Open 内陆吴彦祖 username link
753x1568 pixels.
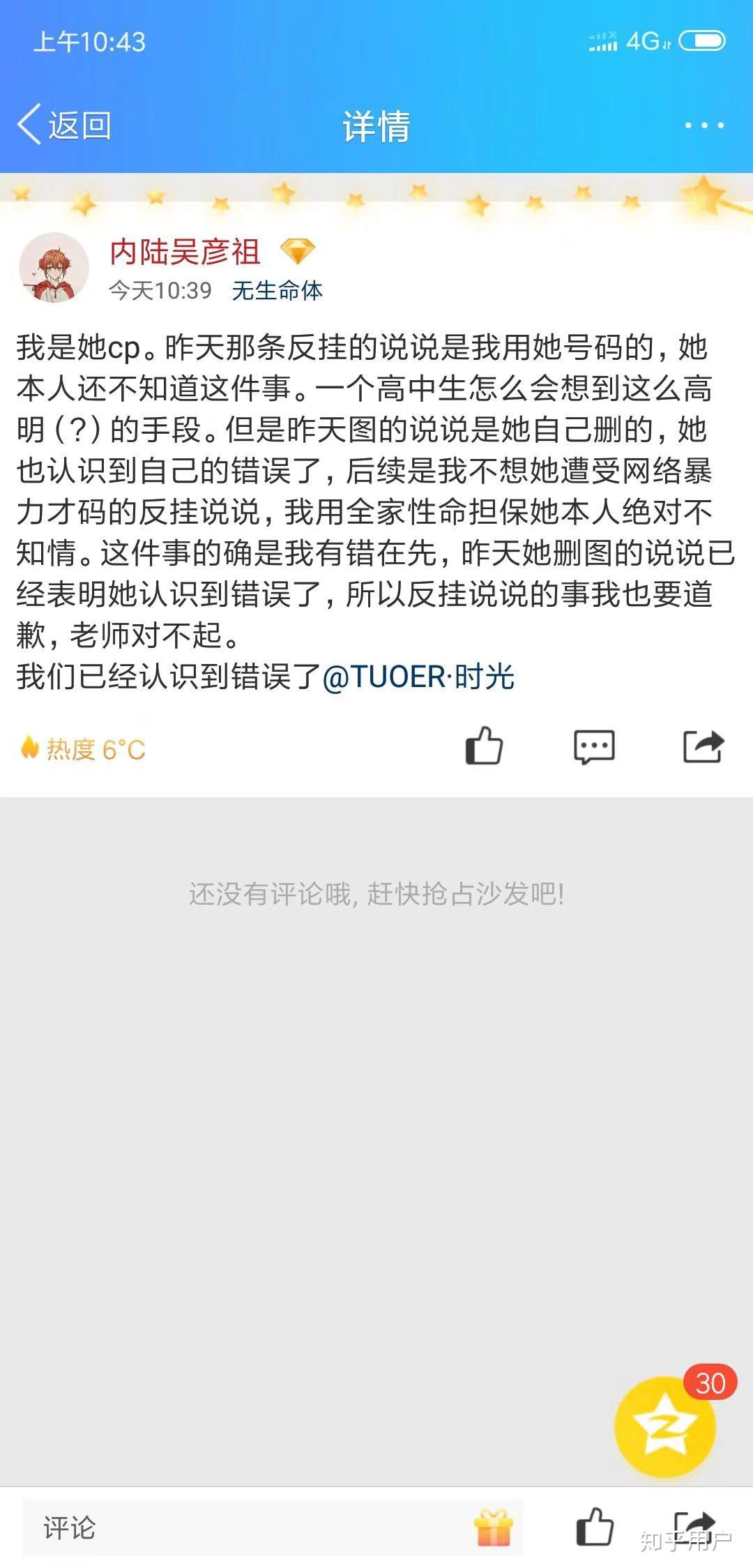pyautogui.click(x=185, y=251)
